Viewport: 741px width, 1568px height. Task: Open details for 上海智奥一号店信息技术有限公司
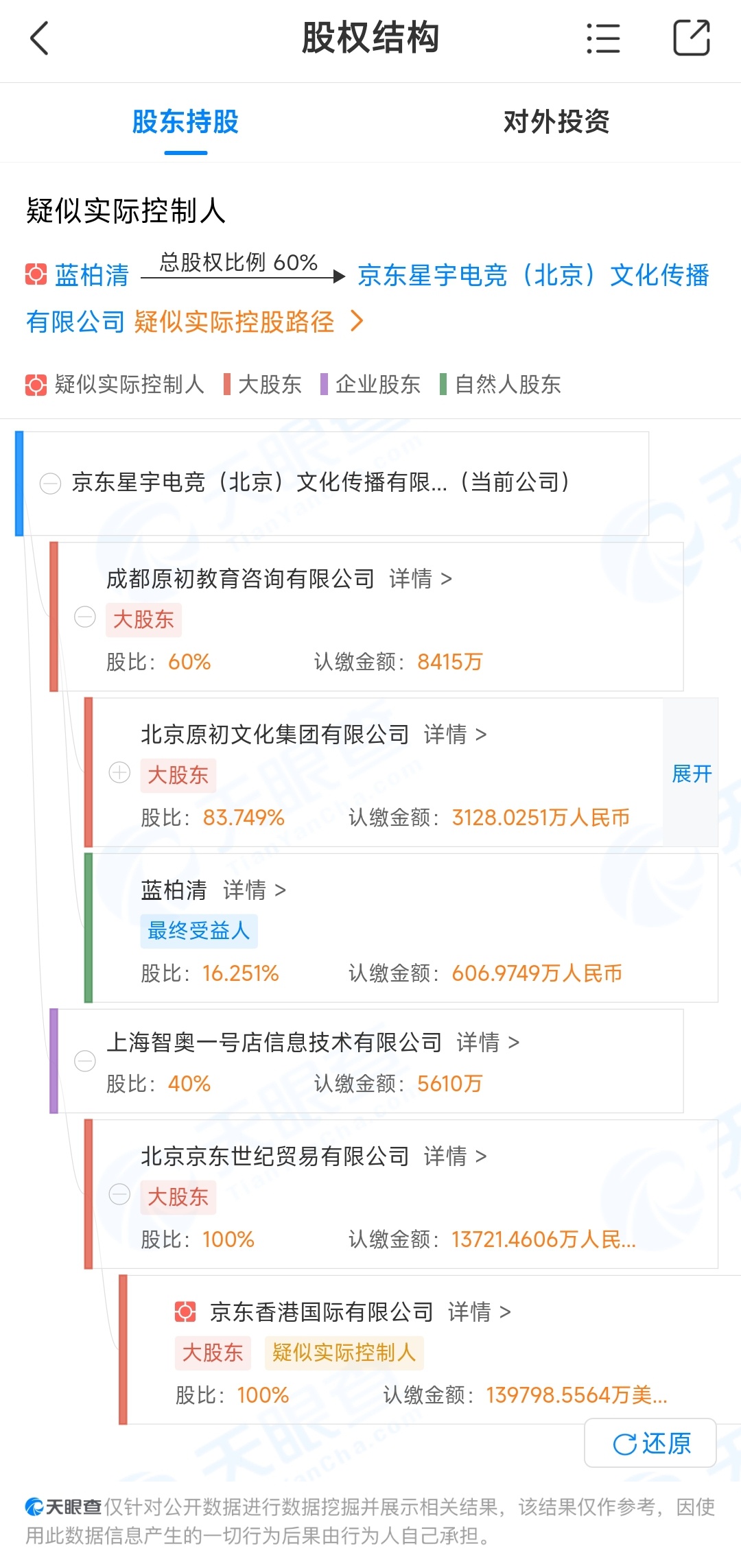(488, 1043)
